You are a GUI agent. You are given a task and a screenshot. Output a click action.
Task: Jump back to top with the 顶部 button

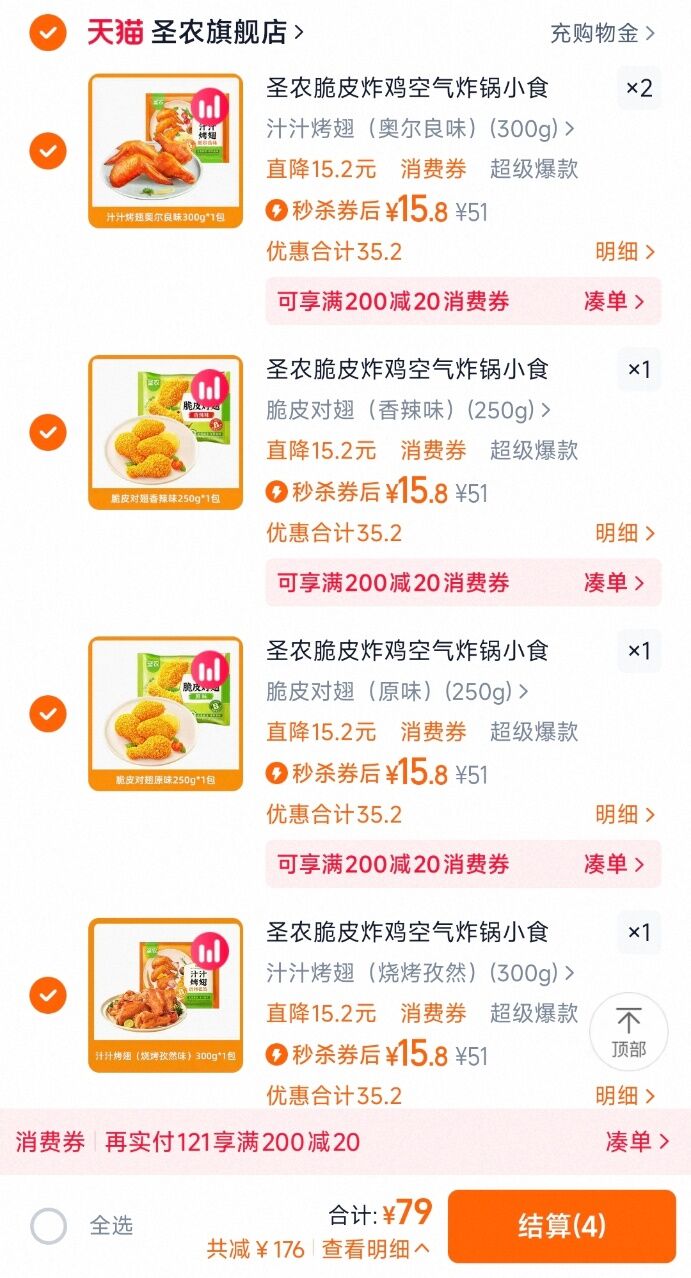click(629, 1031)
